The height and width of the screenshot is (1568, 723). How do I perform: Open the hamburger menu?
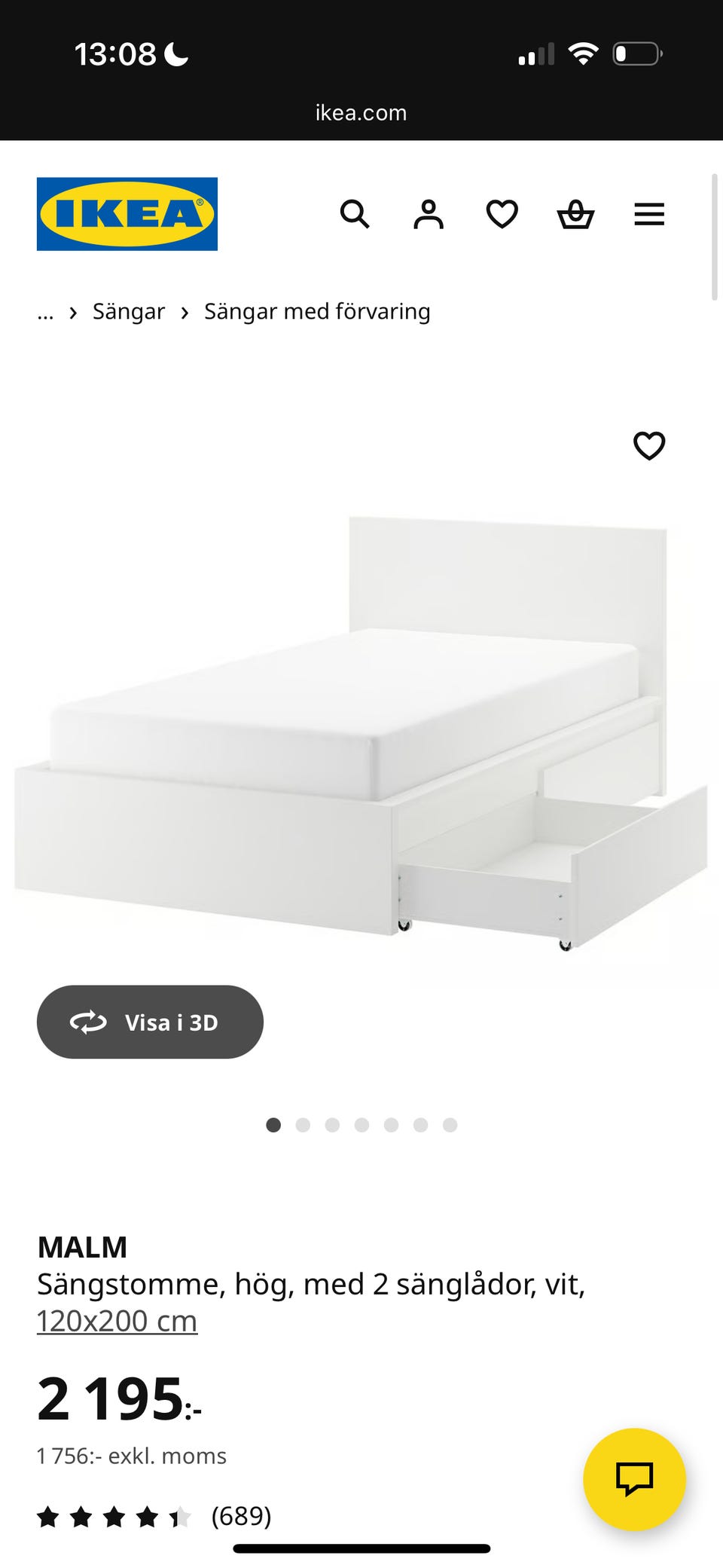649,214
